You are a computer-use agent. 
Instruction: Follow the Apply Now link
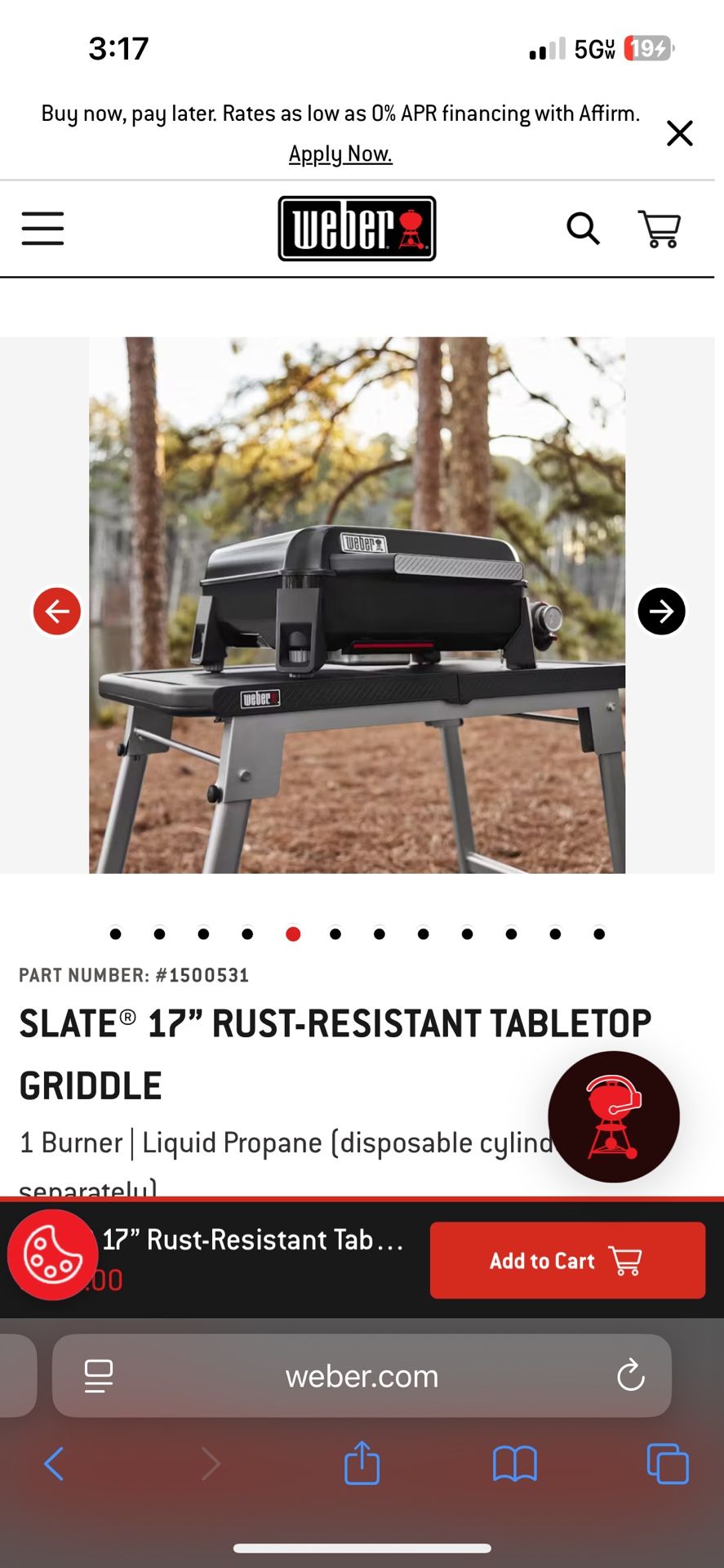[x=340, y=154]
